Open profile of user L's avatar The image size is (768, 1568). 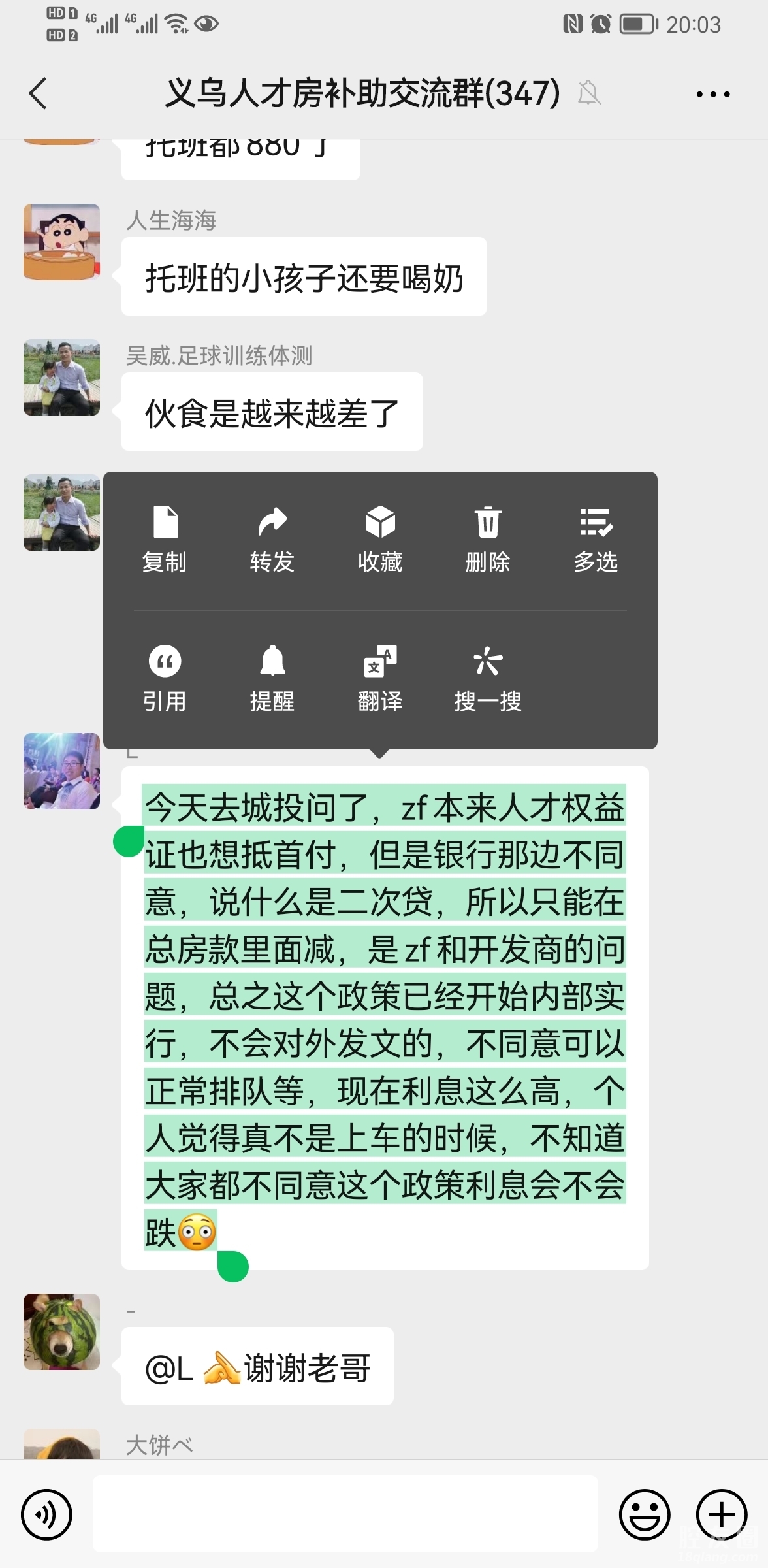[62, 771]
